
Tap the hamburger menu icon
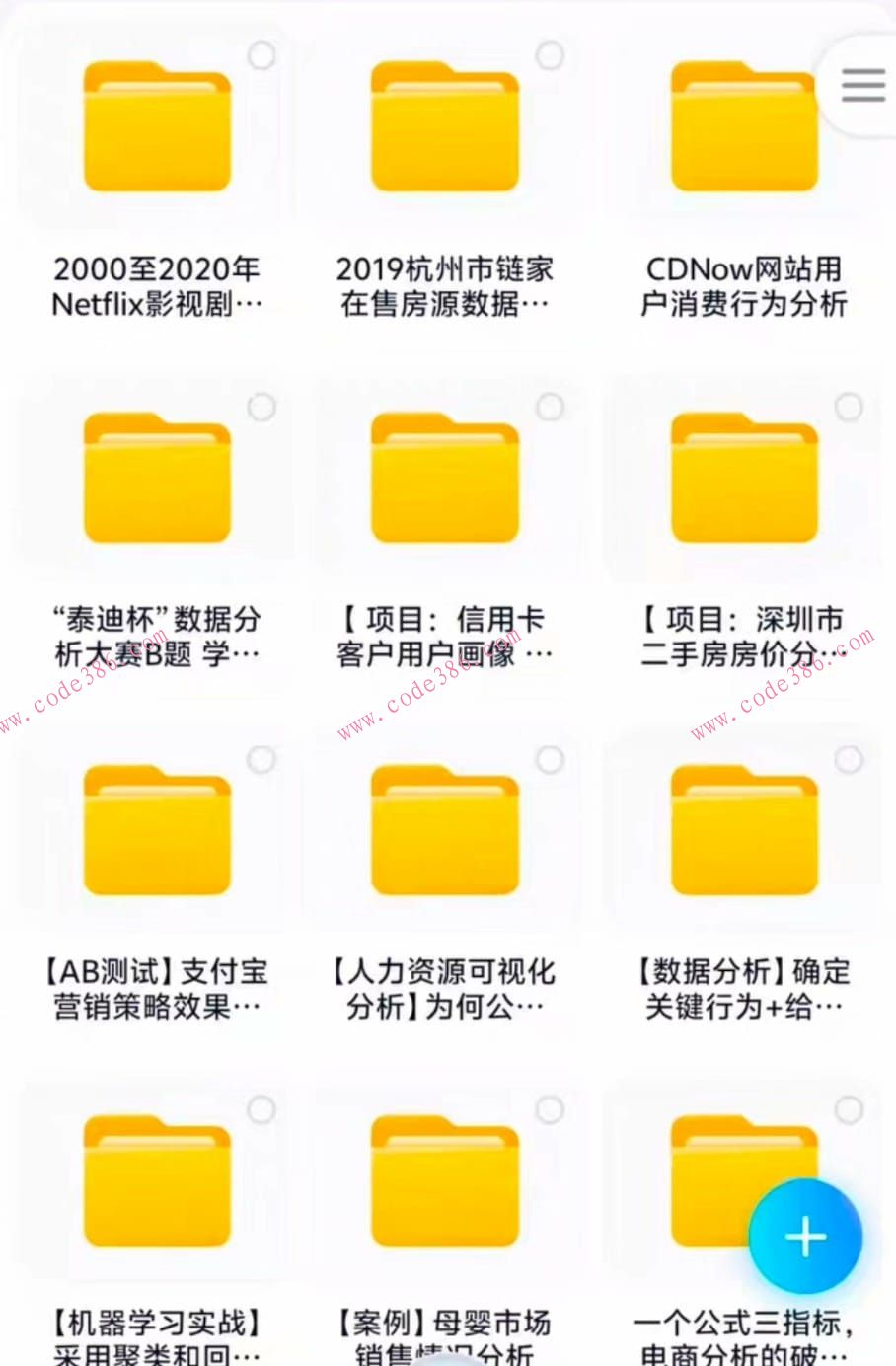862,85
